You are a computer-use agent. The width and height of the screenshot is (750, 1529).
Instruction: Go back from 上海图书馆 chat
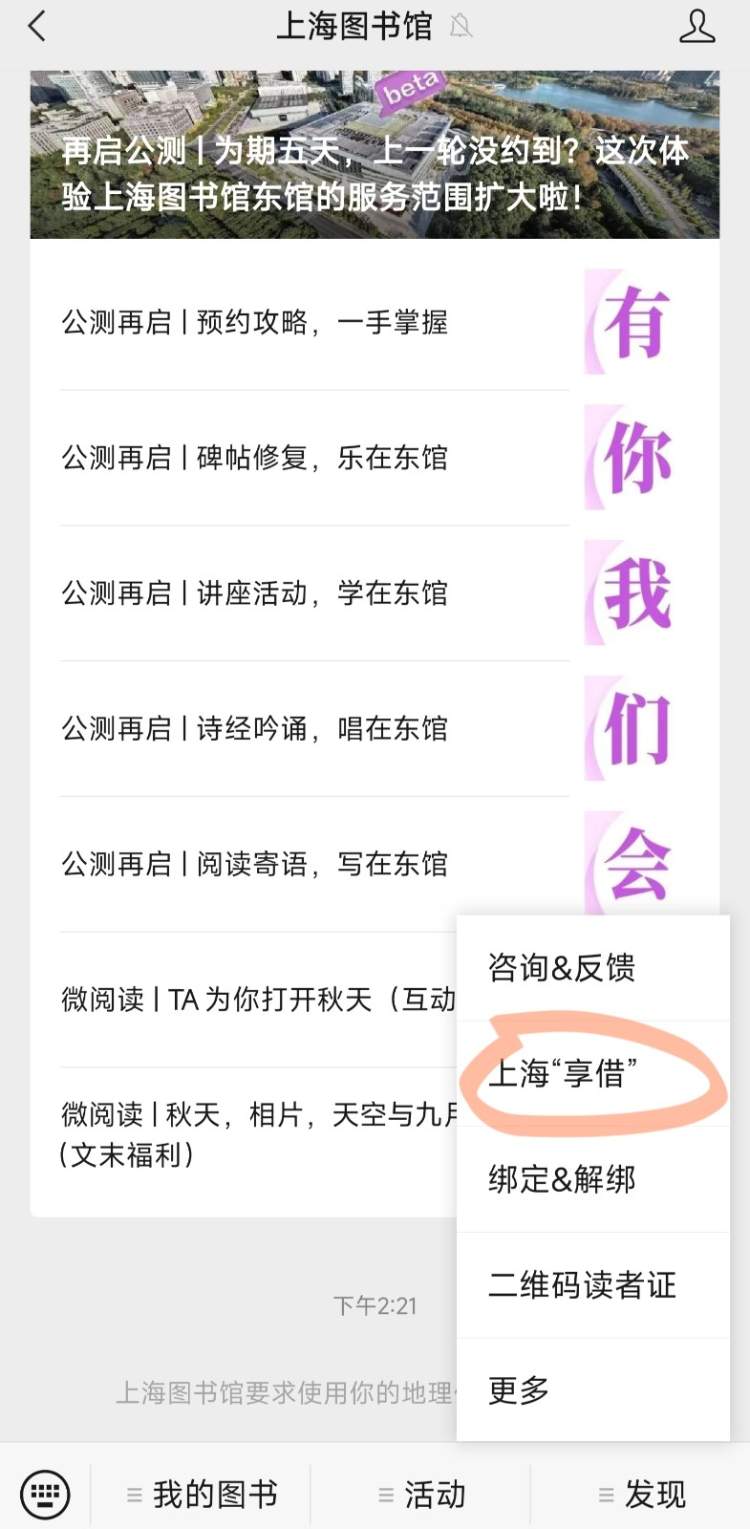(x=37, y=27)
